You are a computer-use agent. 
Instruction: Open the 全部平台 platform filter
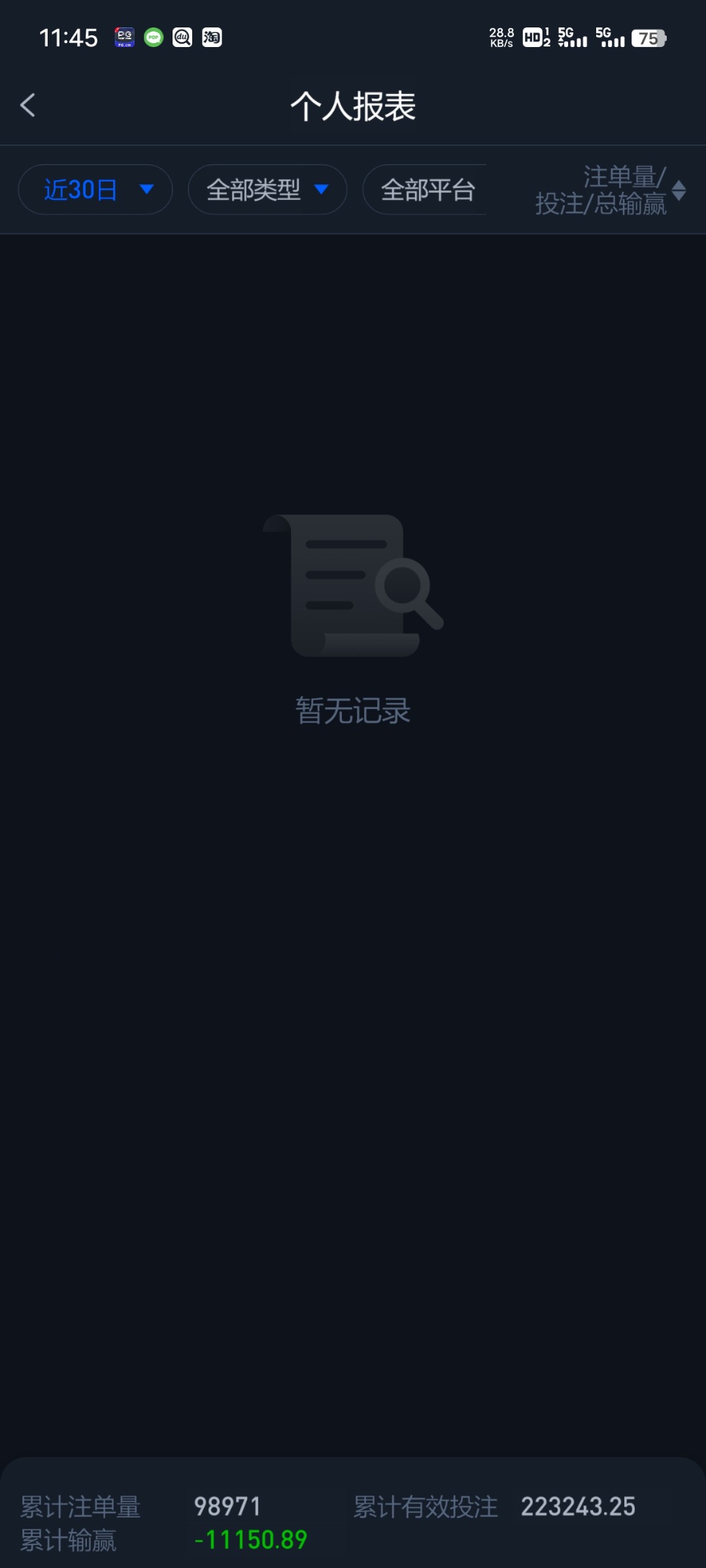(426, 190)
